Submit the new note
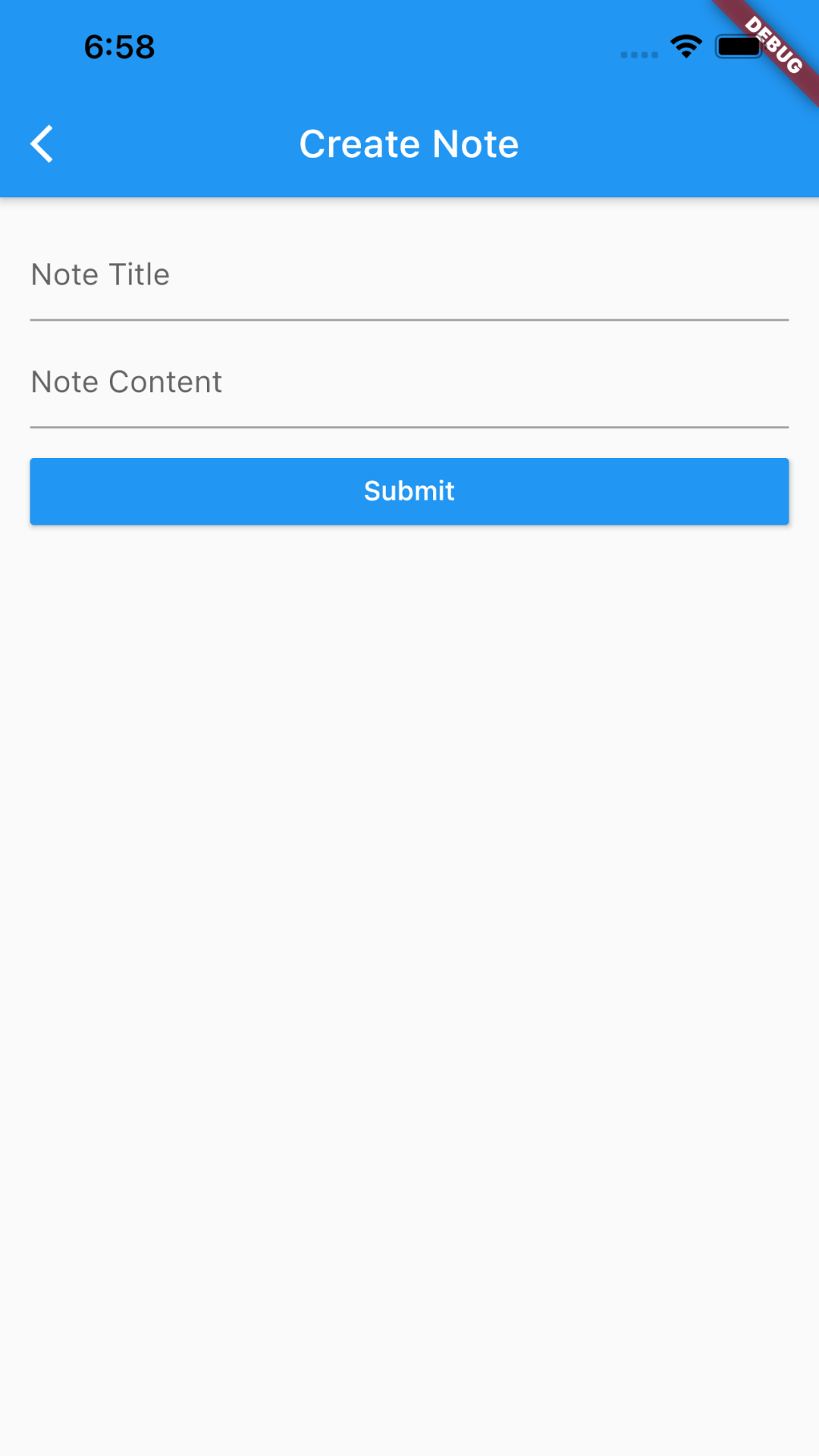This screenshot has height=1456, width=819. click(x=409, y=491)
